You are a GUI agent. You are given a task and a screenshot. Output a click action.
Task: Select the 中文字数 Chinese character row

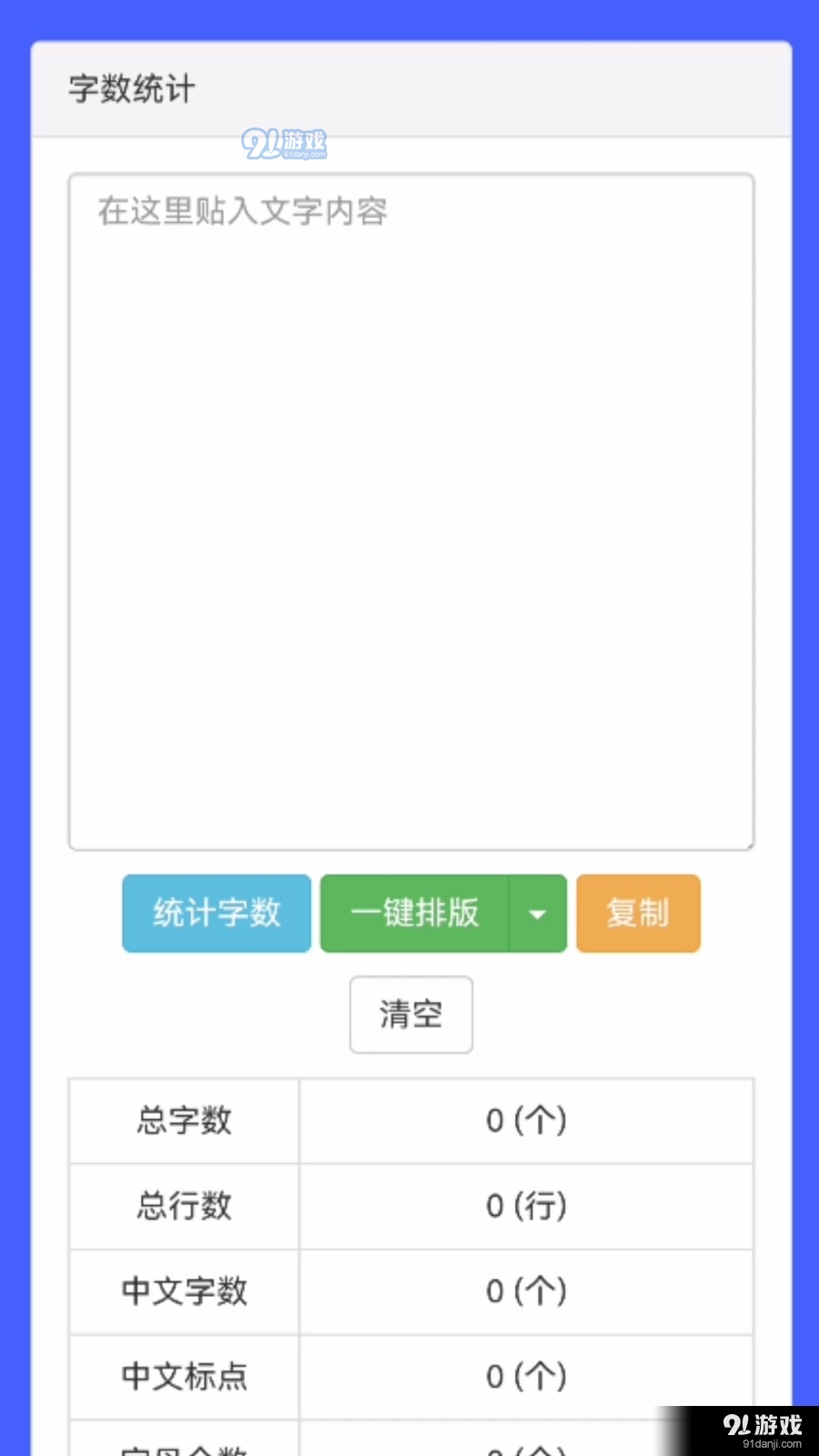click(x=182, y=1291)
